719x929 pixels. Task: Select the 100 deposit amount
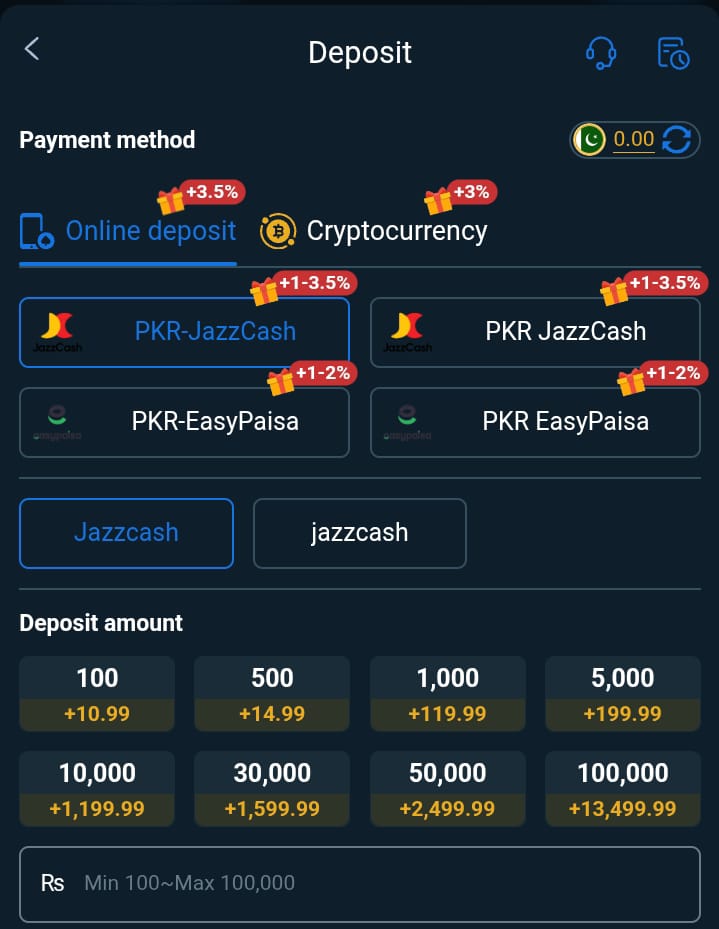coord(97,694)
